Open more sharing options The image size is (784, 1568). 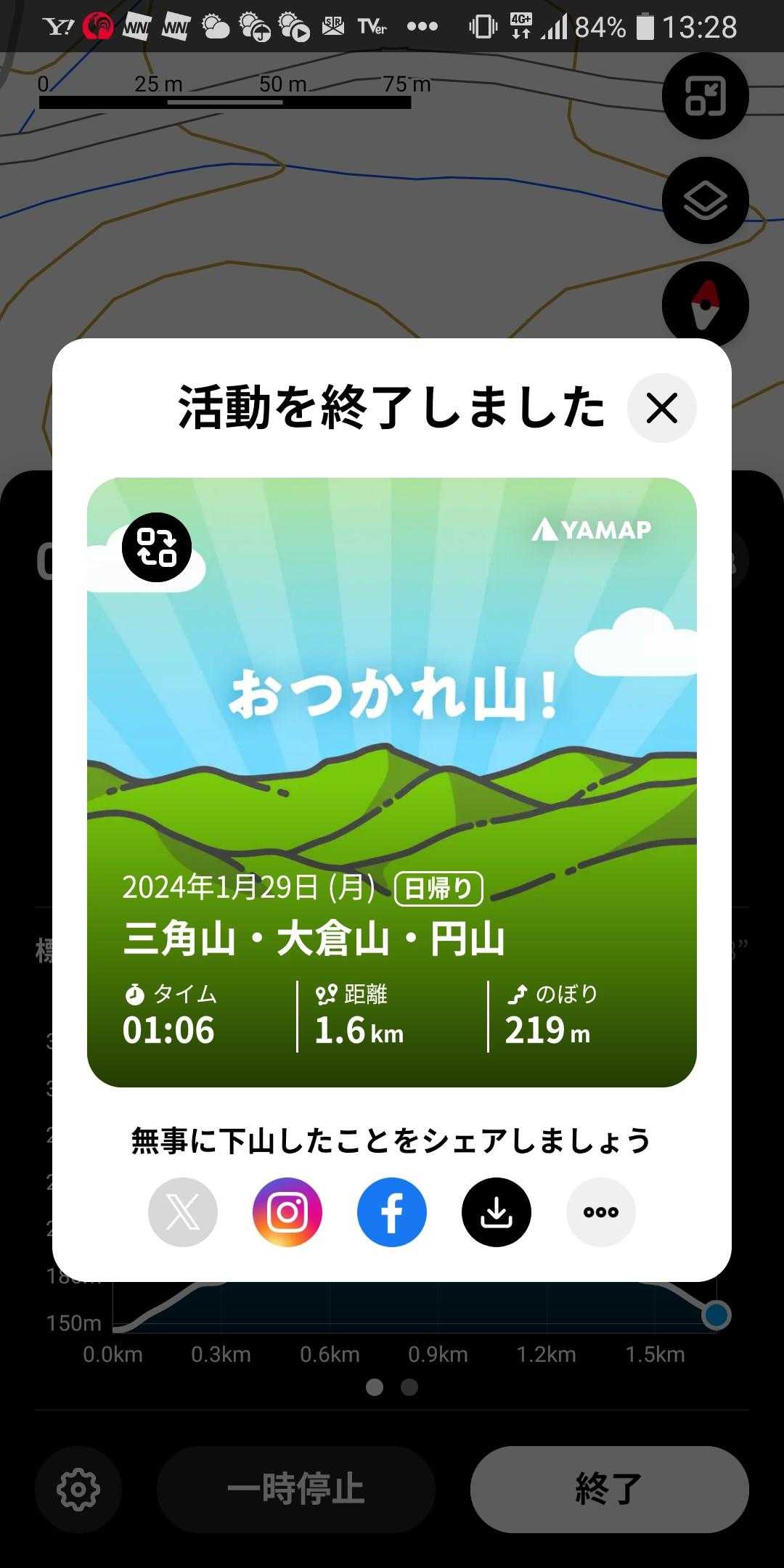pyautogui.click(x=601, y=1212)
